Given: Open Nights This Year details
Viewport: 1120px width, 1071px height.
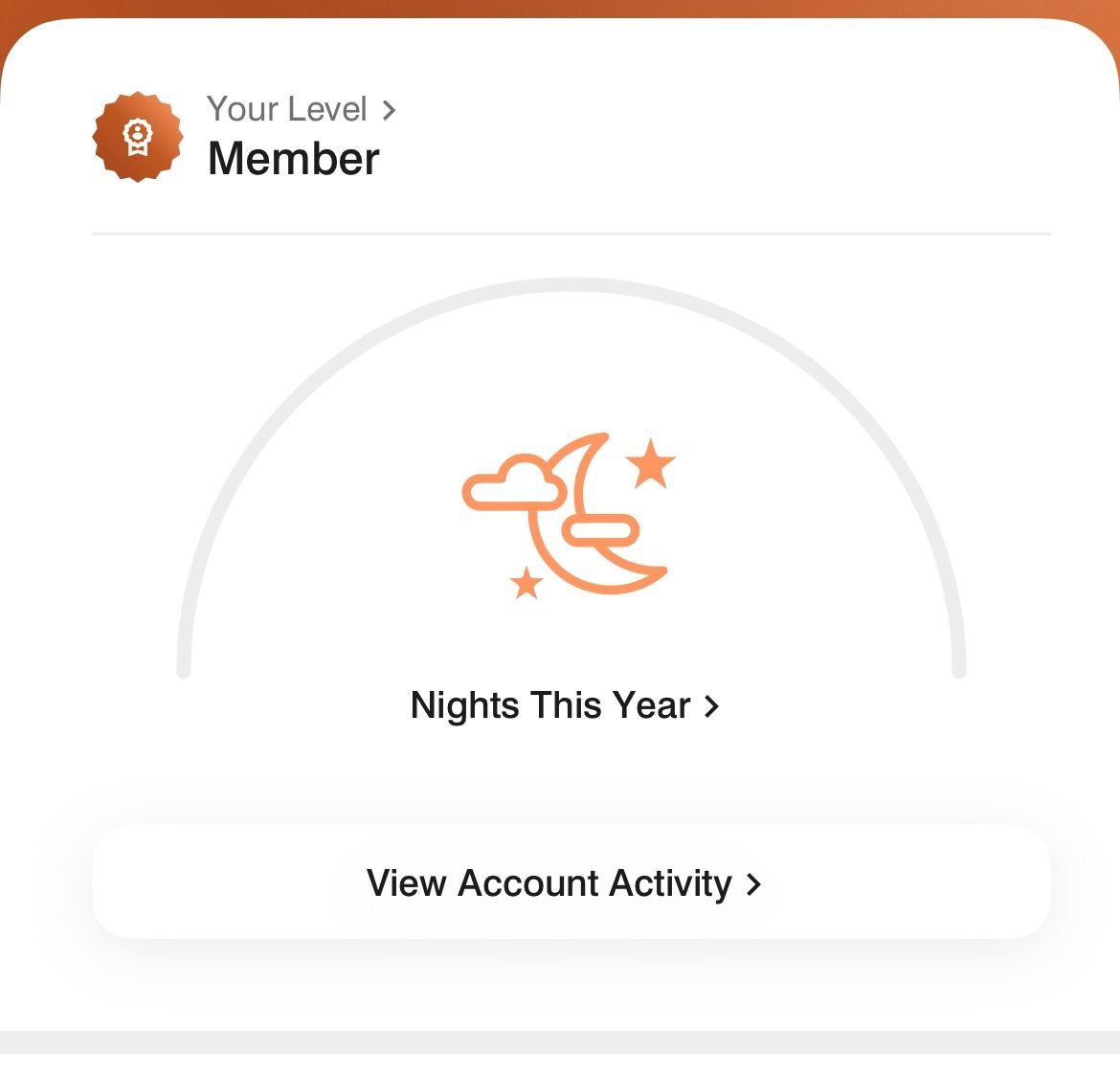Looking at the screenshot, I should [564, 705].
